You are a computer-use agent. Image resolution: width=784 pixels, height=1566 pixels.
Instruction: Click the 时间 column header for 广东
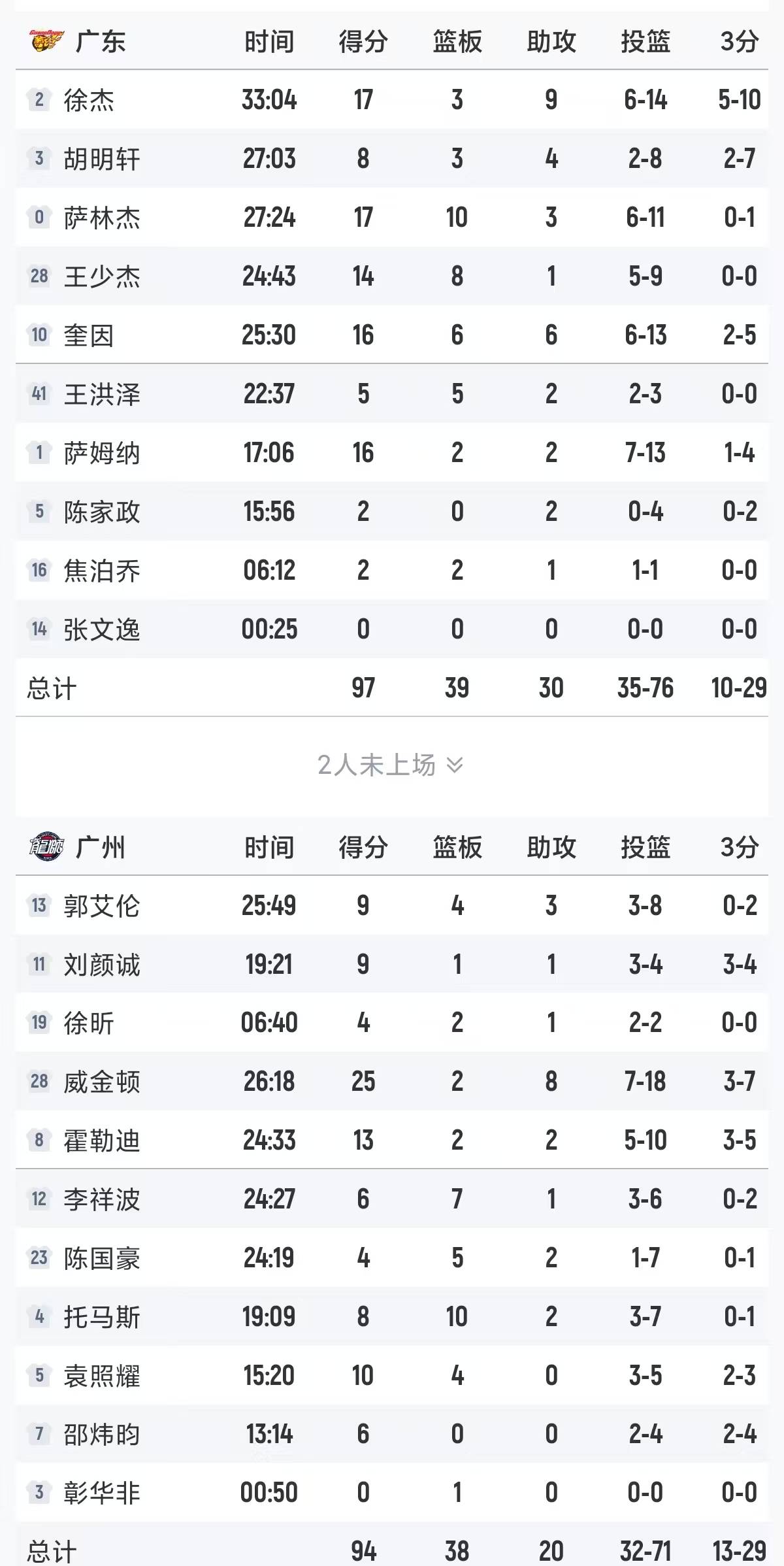(270, 41)
